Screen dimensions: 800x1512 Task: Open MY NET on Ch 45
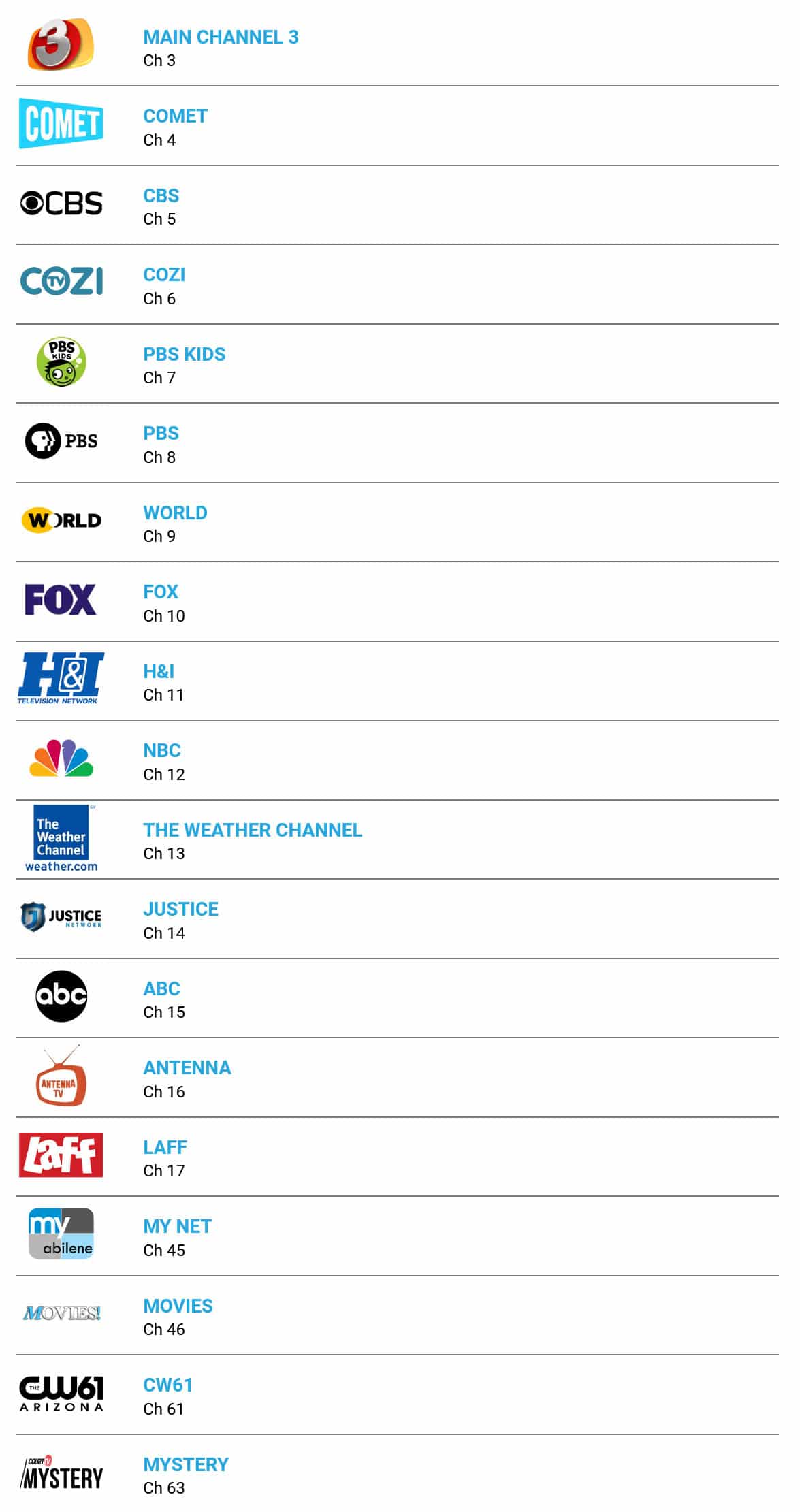pos(398,1236)
